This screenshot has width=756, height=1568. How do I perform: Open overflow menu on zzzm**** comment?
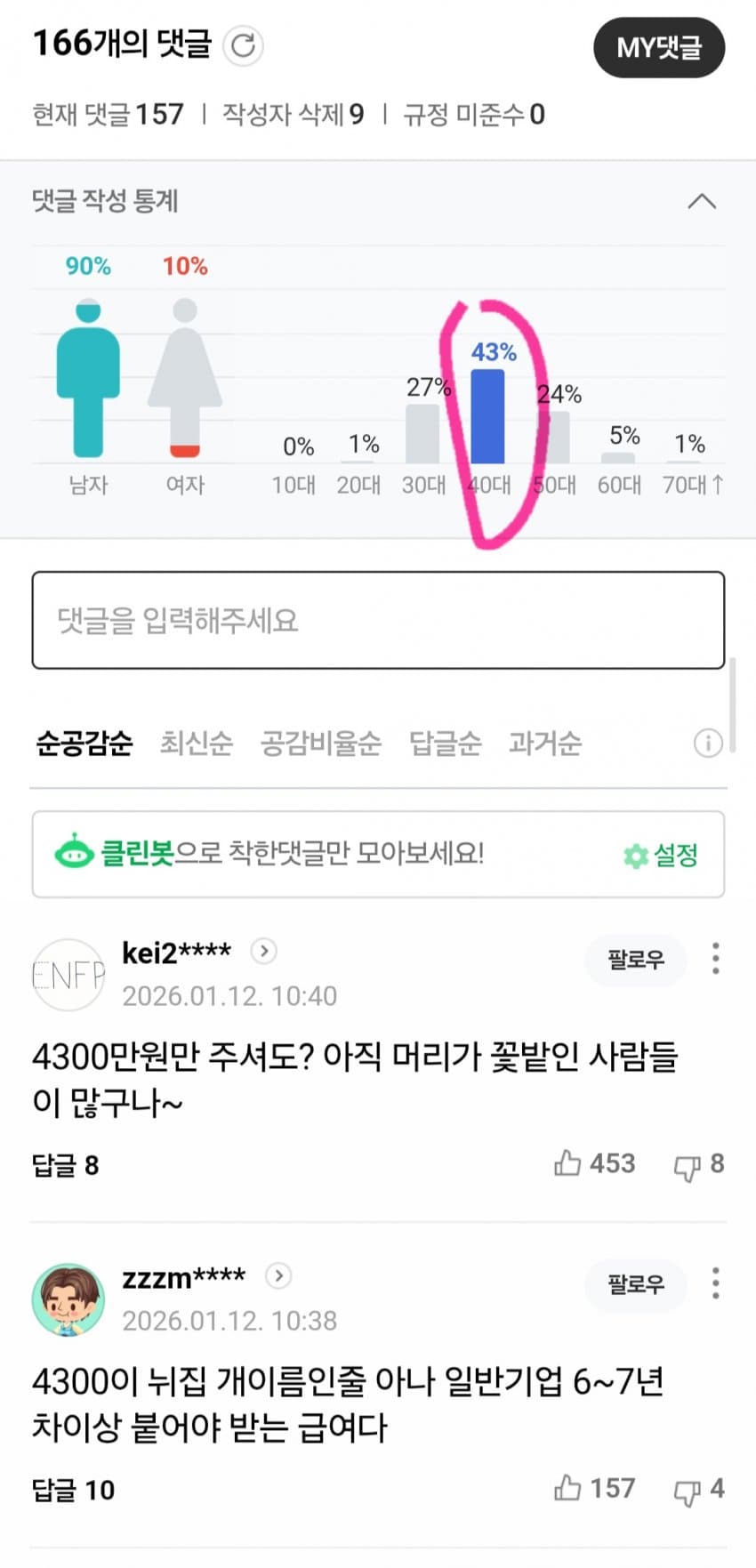point(715,1283)
